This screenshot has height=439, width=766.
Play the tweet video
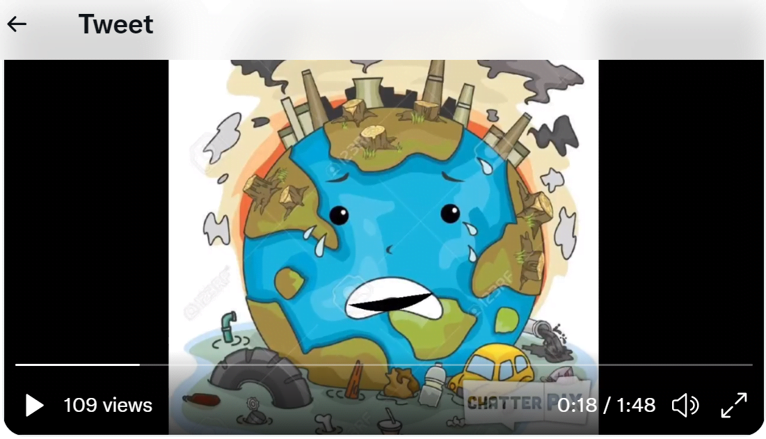coord(34,405)
